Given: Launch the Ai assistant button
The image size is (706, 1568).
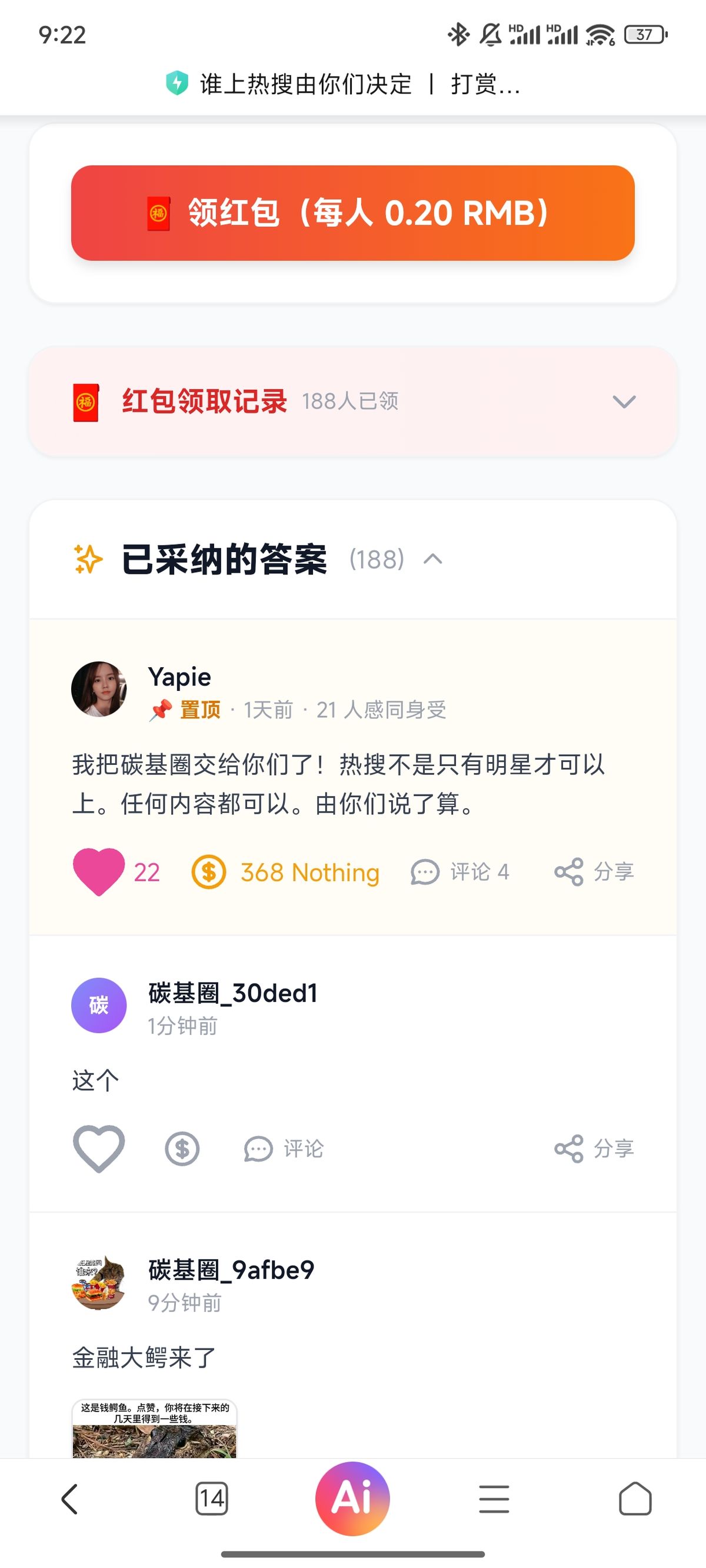Looking at the screenshot, I should (352, 1499).
